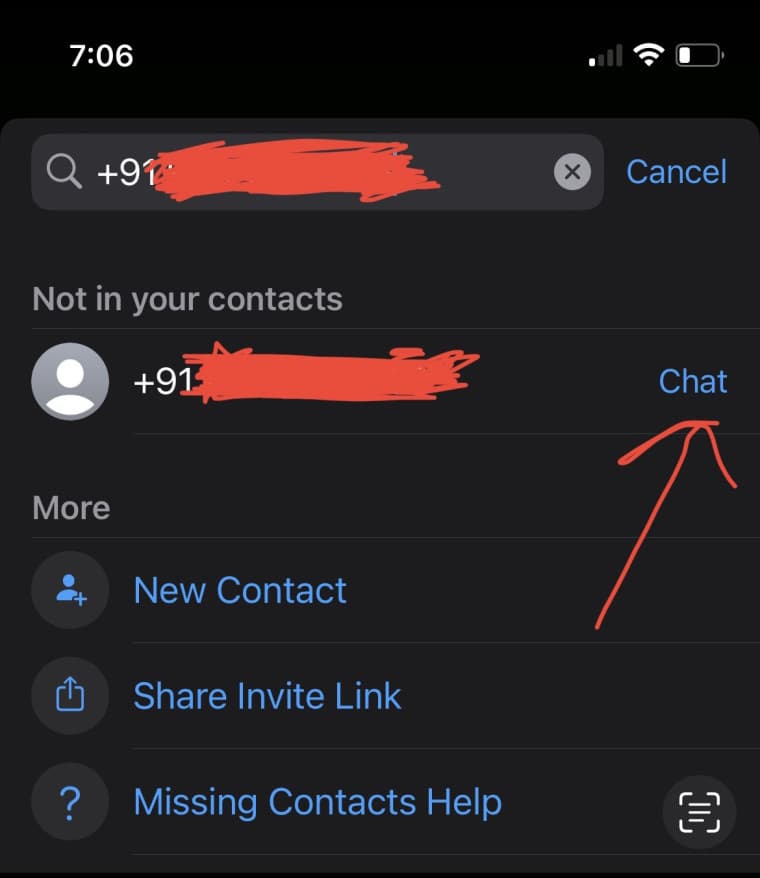Open the document scanner icon near Missing Contacts Help
760x878 pixels.
tap(699, 812)
